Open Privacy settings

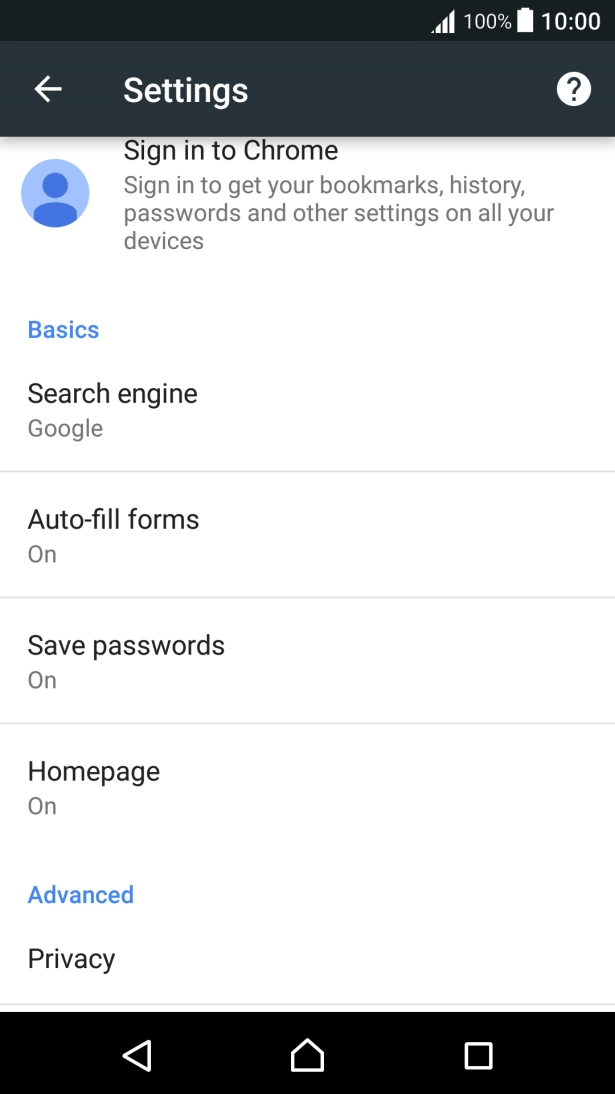click(307, 959)
